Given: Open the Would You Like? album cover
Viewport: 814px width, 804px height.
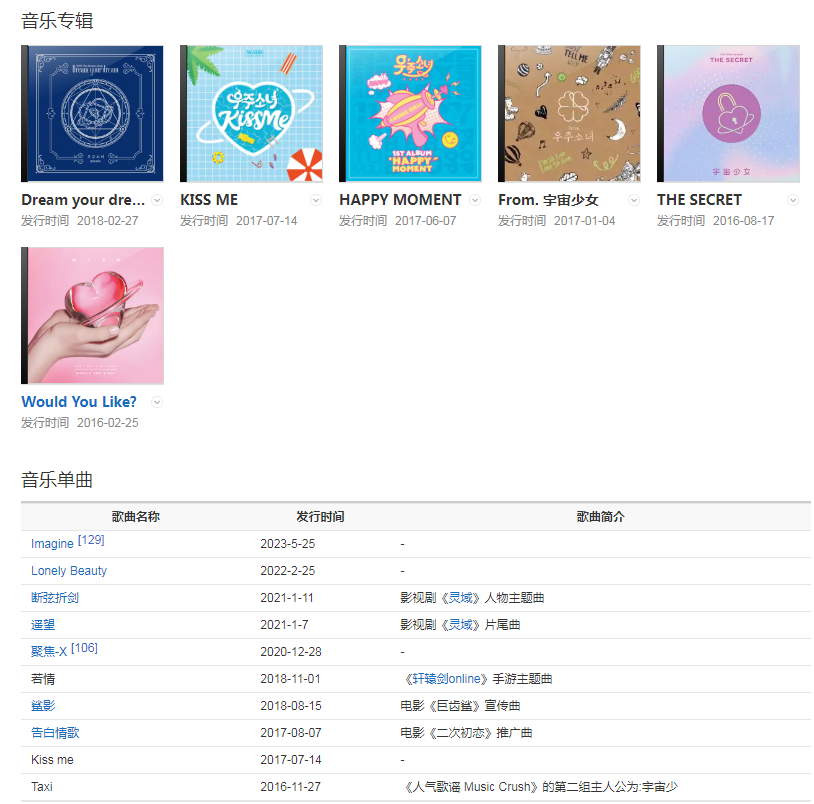Looking at the screenshot, I should [92, 316].
